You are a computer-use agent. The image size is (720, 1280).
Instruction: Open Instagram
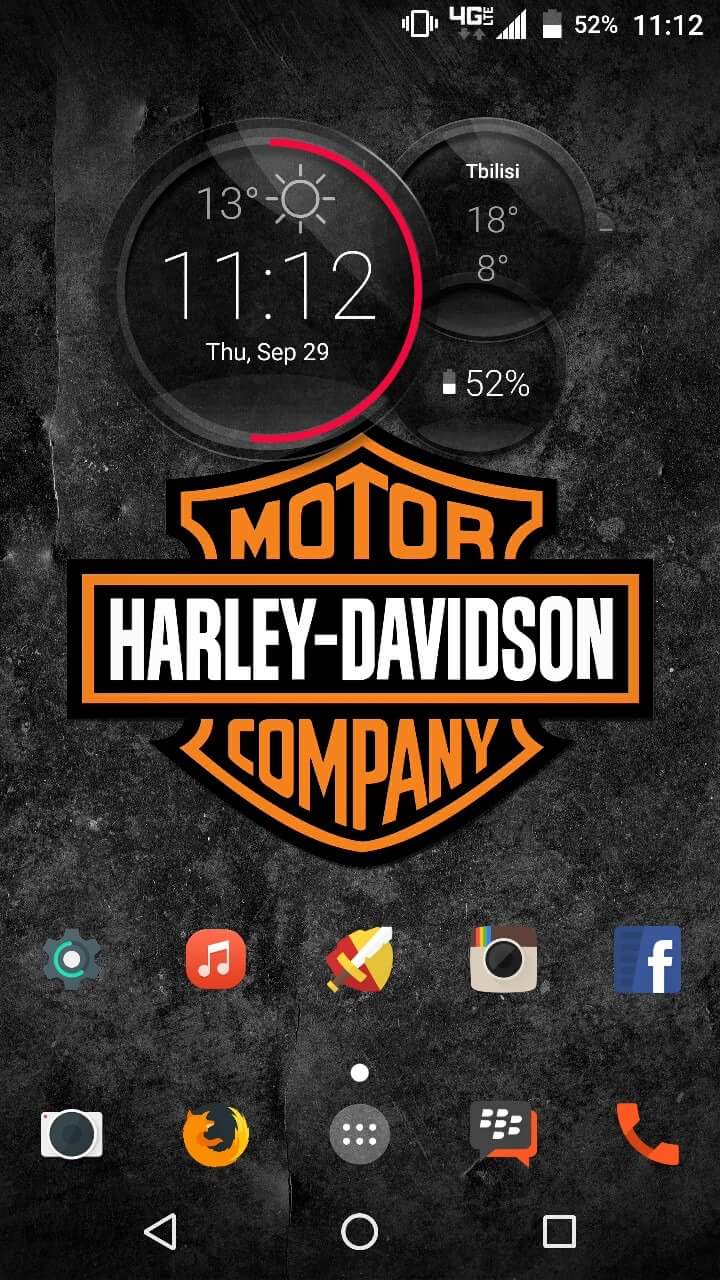click(x=504, y=960)
